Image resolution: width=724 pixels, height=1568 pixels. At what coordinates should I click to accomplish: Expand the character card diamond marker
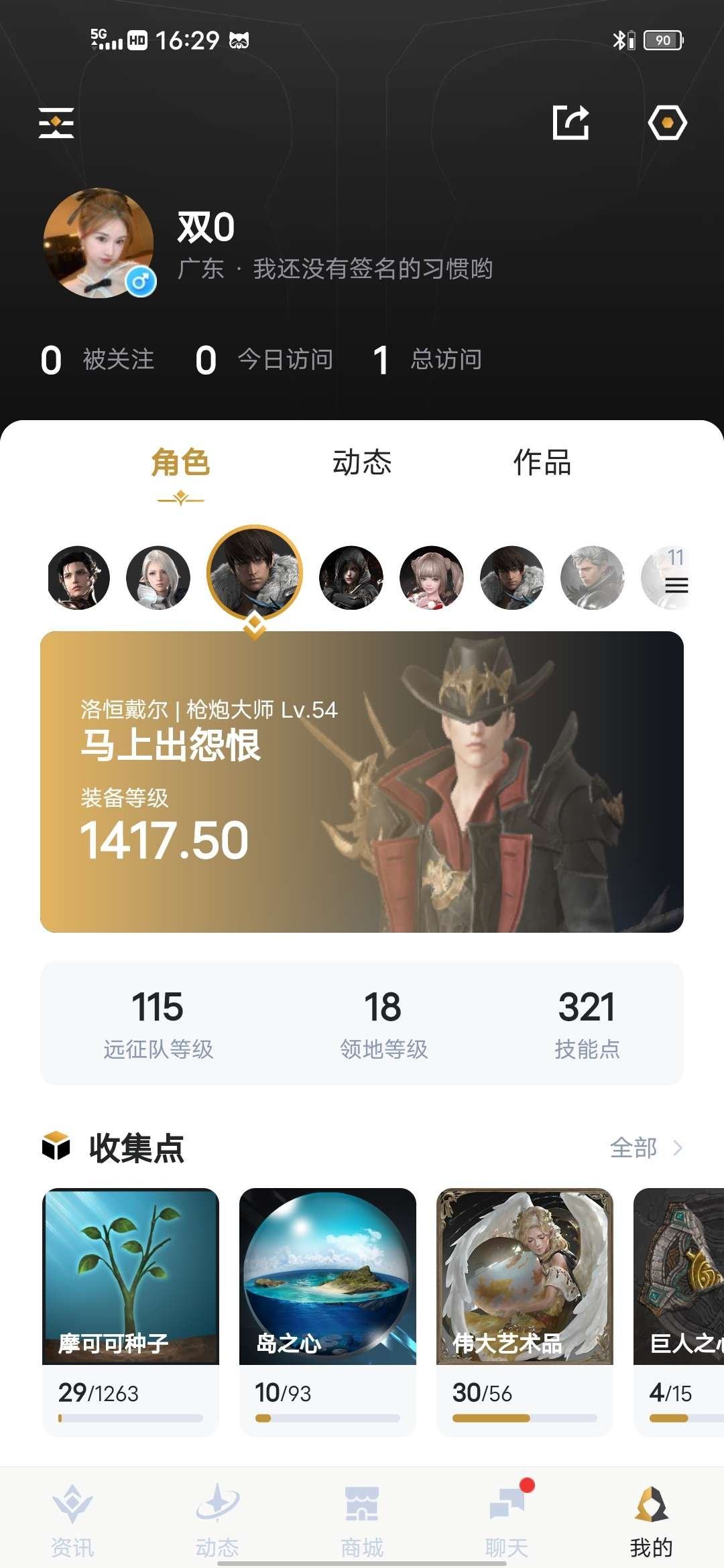[253, 624]
